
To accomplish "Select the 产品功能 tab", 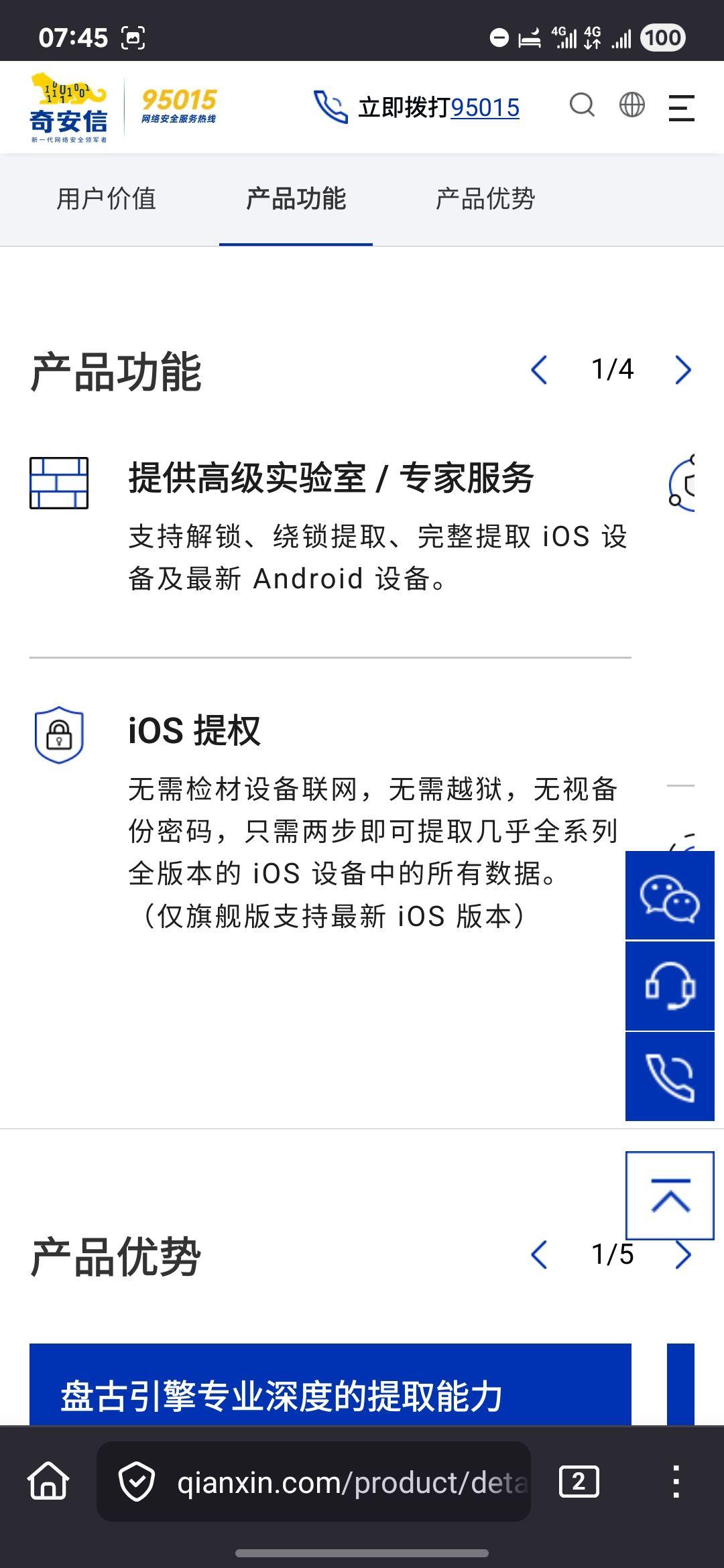I will tap(296, 199).
